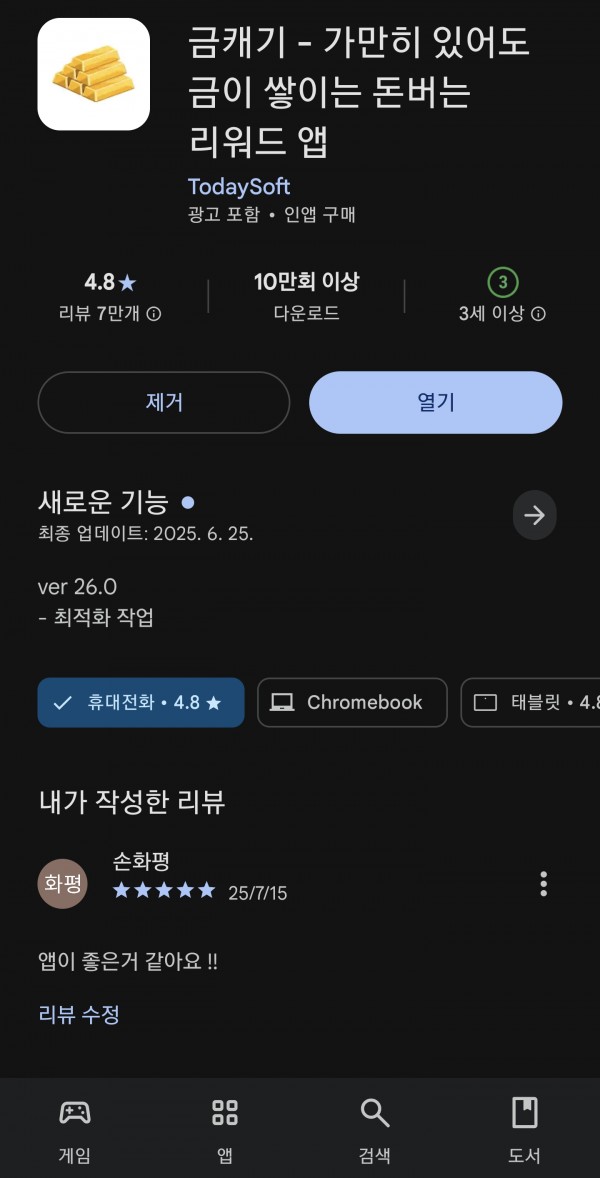
Task: View the 3세 이상 content rating info
Action: click(502, 313)
